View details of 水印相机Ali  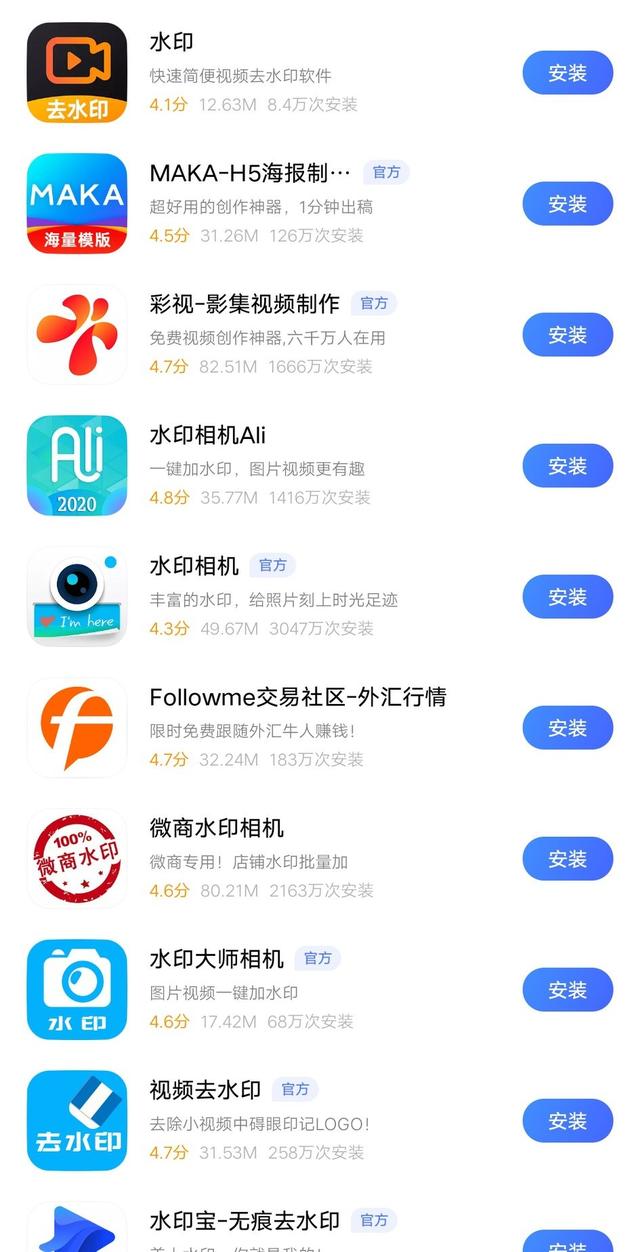[207, 435]
